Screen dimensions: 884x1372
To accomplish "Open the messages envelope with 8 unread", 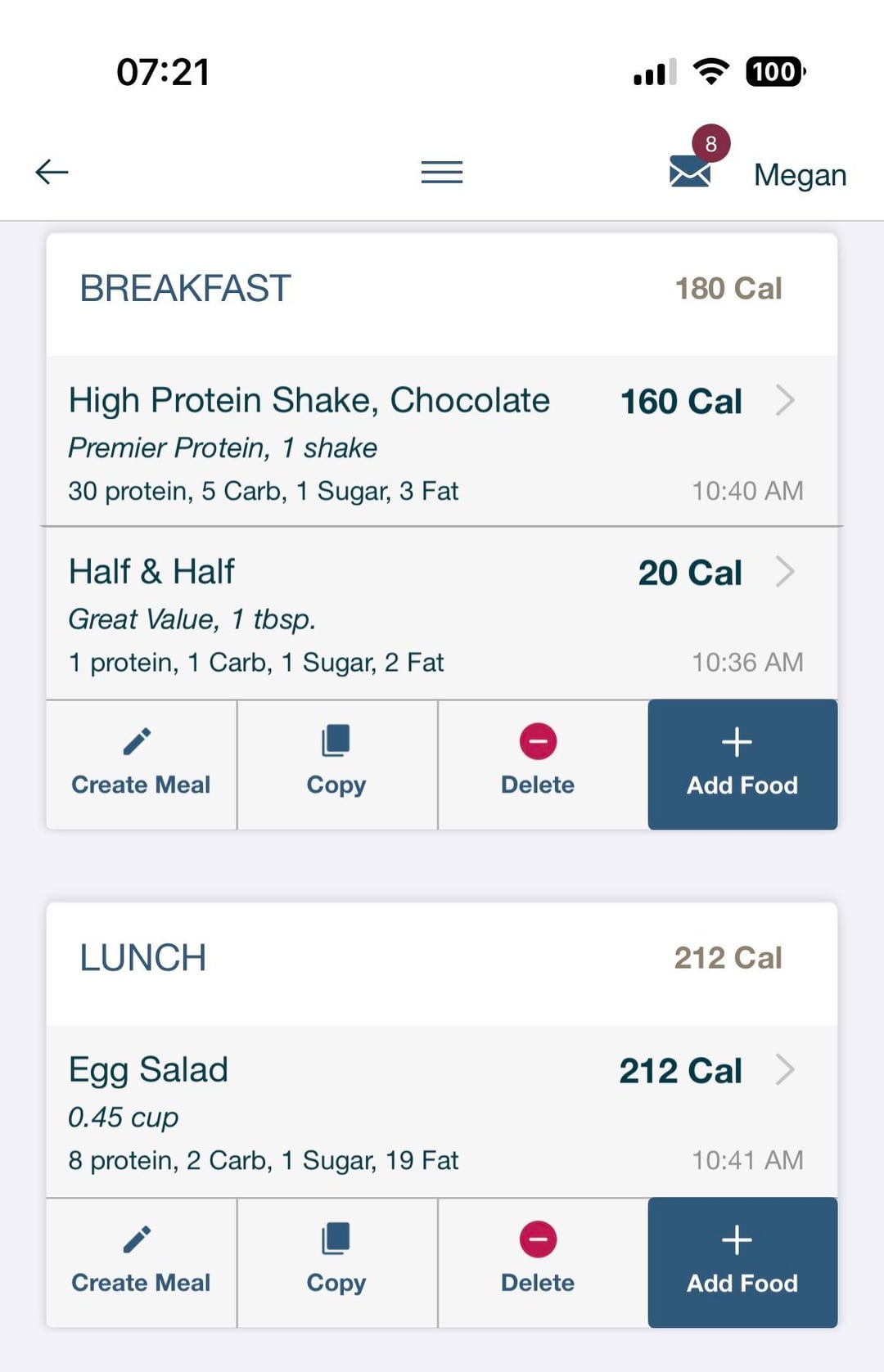I will click(690, 171).
